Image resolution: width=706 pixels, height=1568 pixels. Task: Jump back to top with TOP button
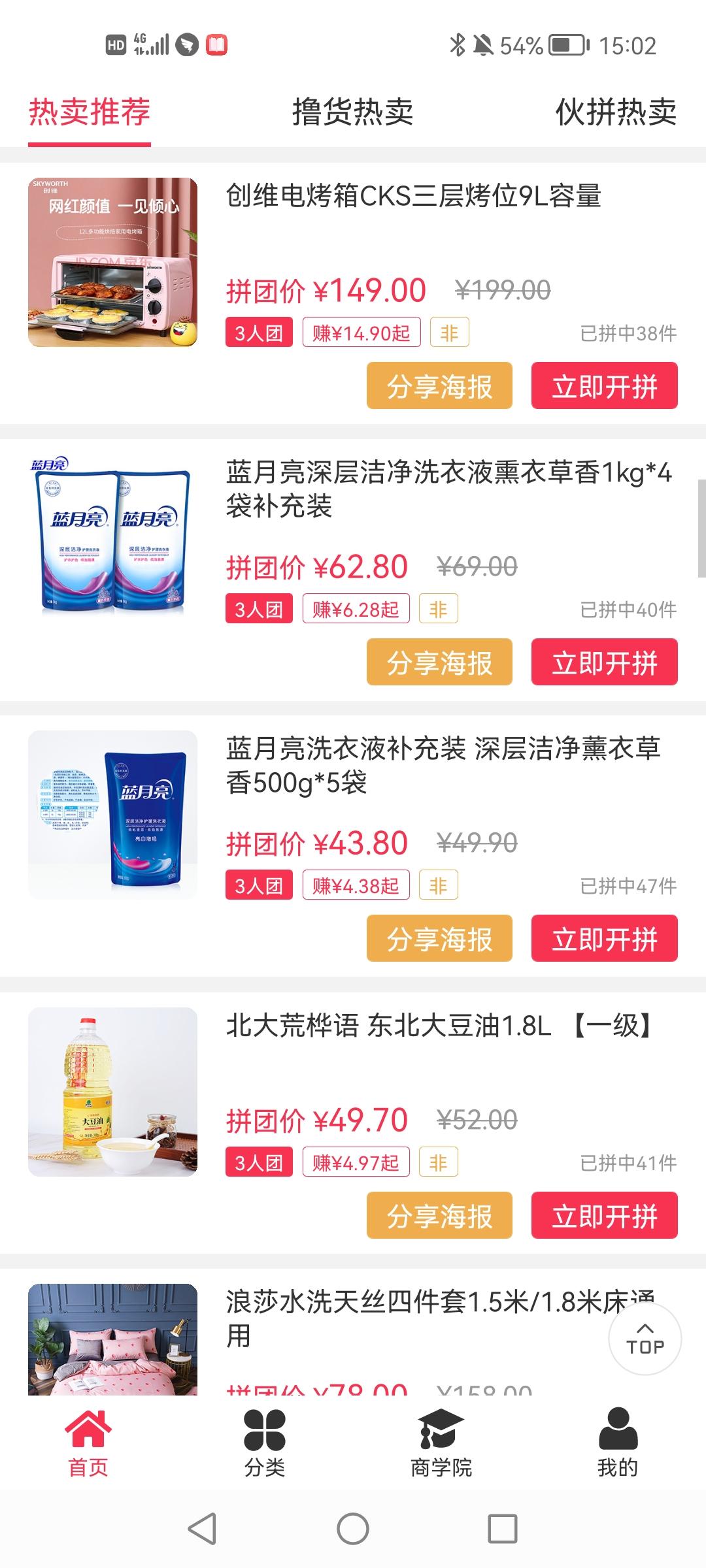click(x=645, y=1339)
